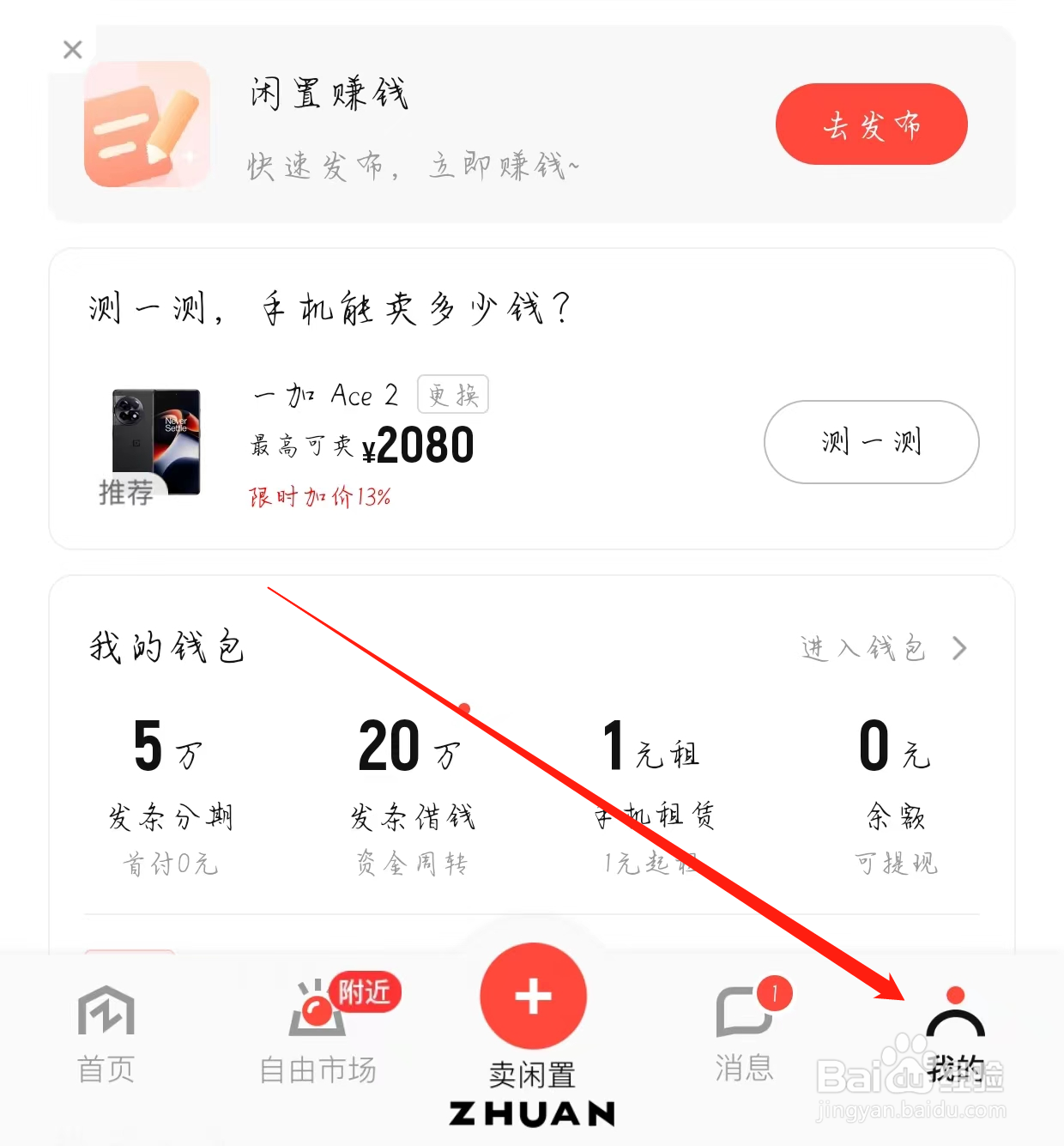Dismiss the banner with the X close icon
The height and width of the screenshot is (1146, 1064).
click(73, 49)
